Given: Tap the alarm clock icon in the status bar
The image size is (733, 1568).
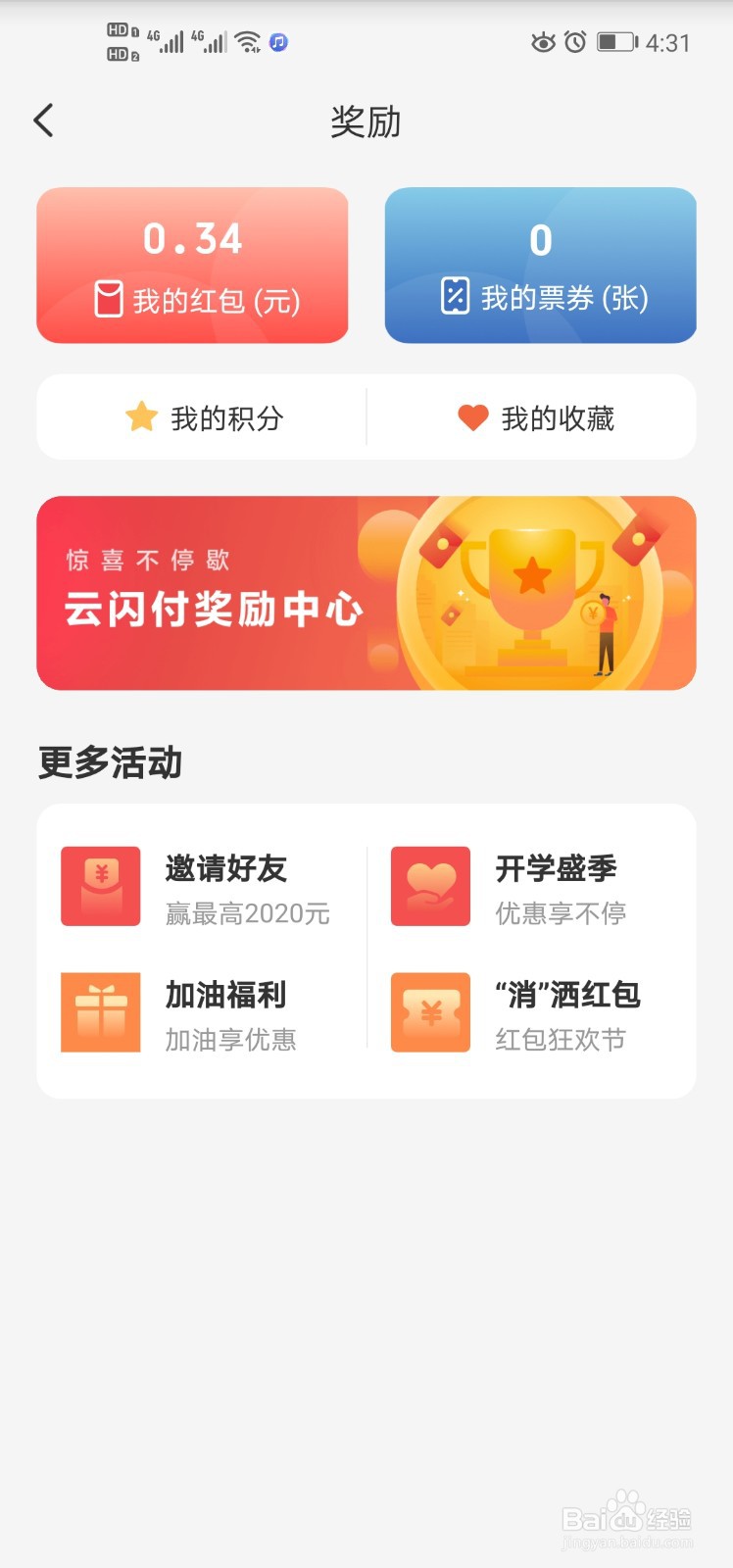Looking at the screenshot, I should (x=574, y=41).
